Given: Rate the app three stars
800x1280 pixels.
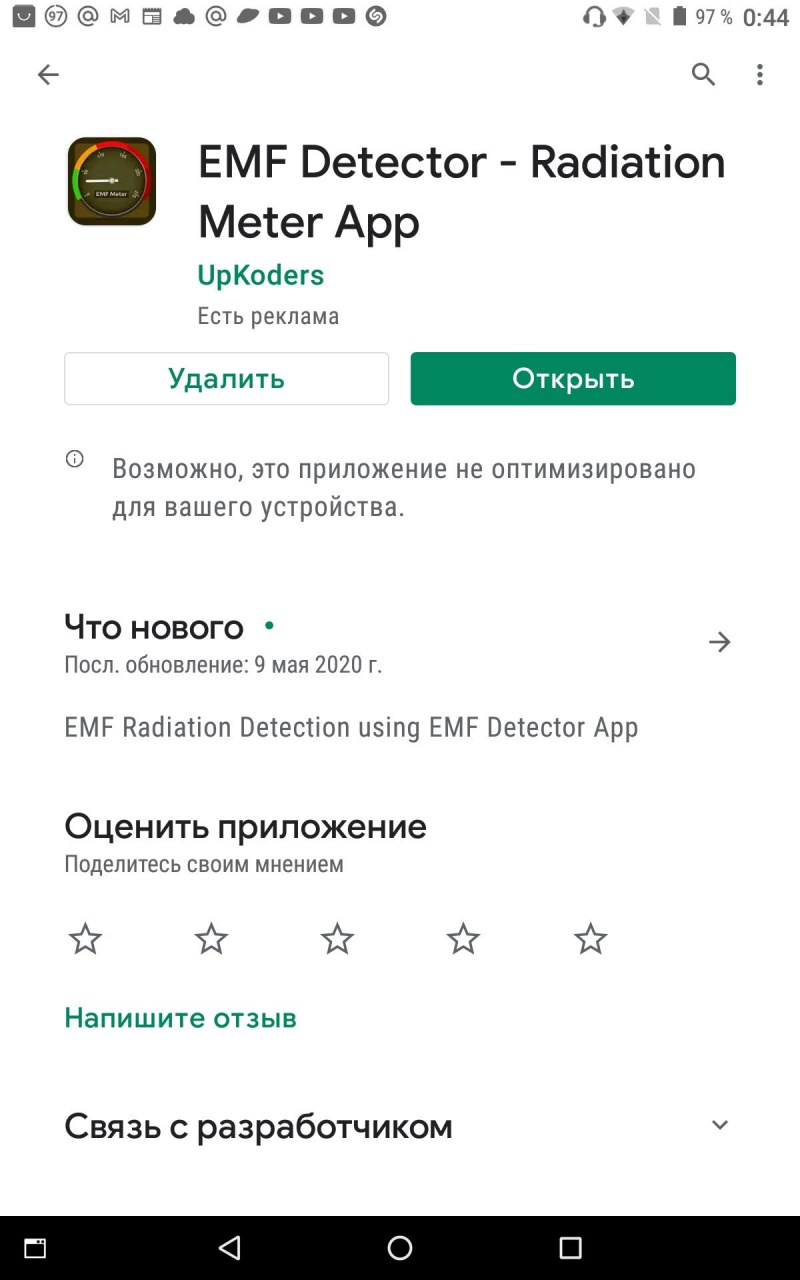Looking at the screenshot, I should tap(337, 939).
